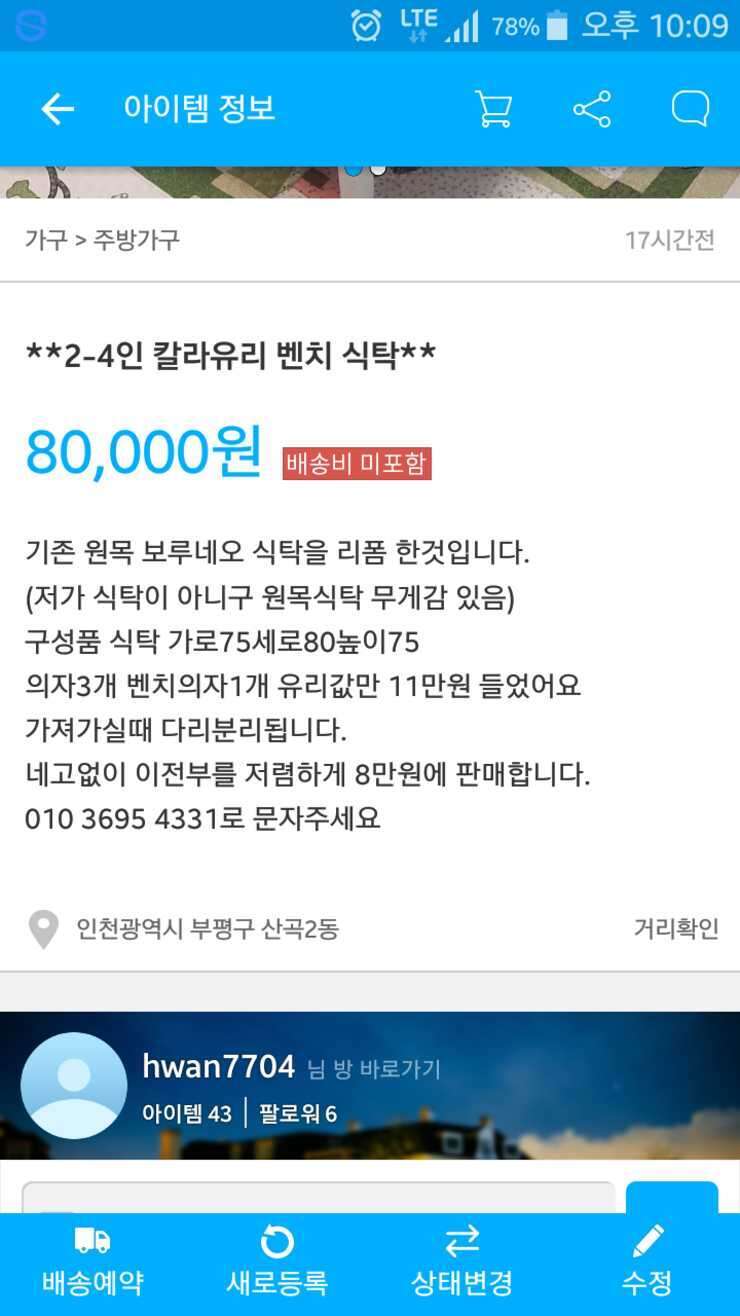
Task: Tap 거리확인 to check distance
Action: coord(676,929)
